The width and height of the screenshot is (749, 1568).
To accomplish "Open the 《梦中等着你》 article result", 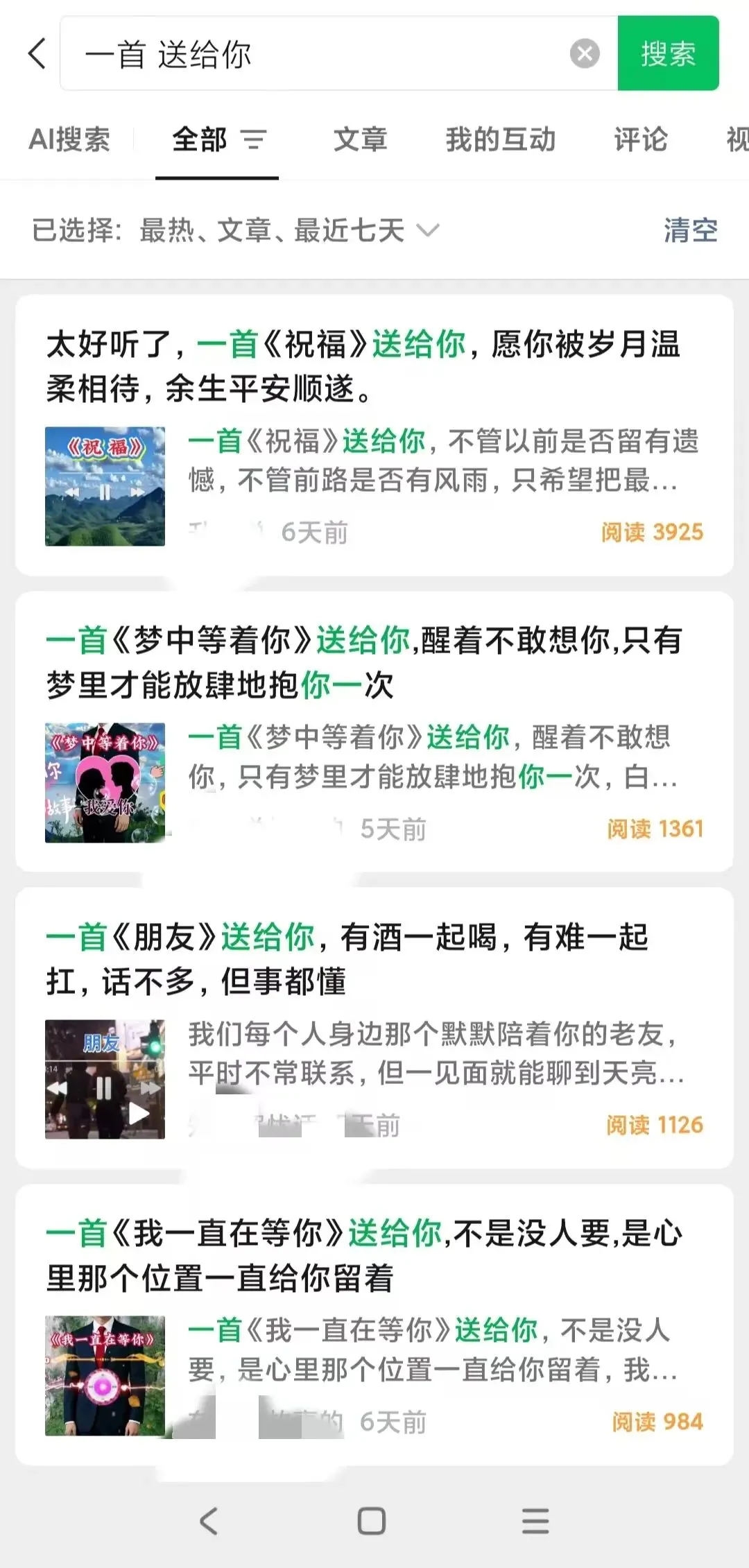I will click(374, 732).
